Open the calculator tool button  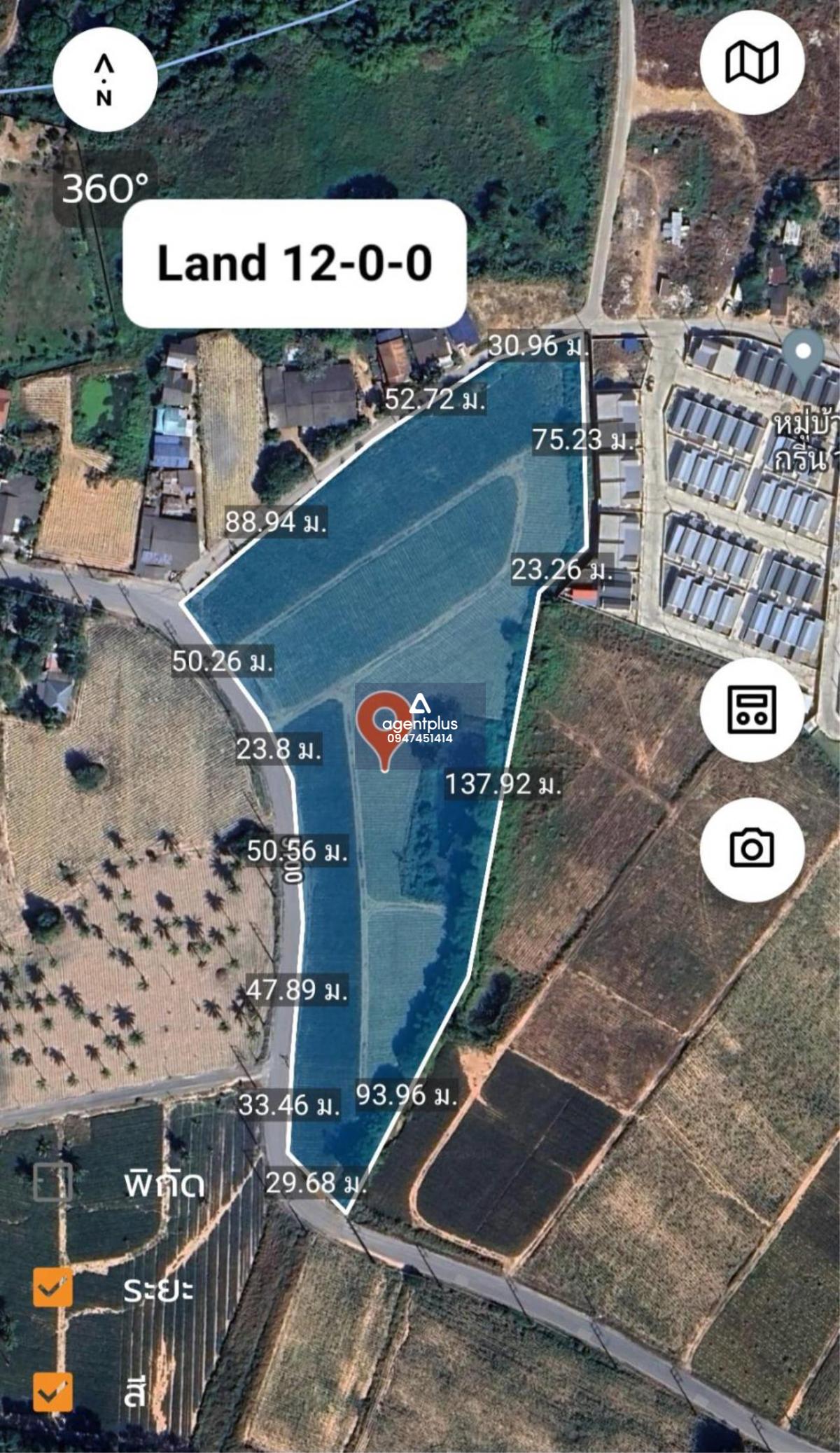pos(752,709)
